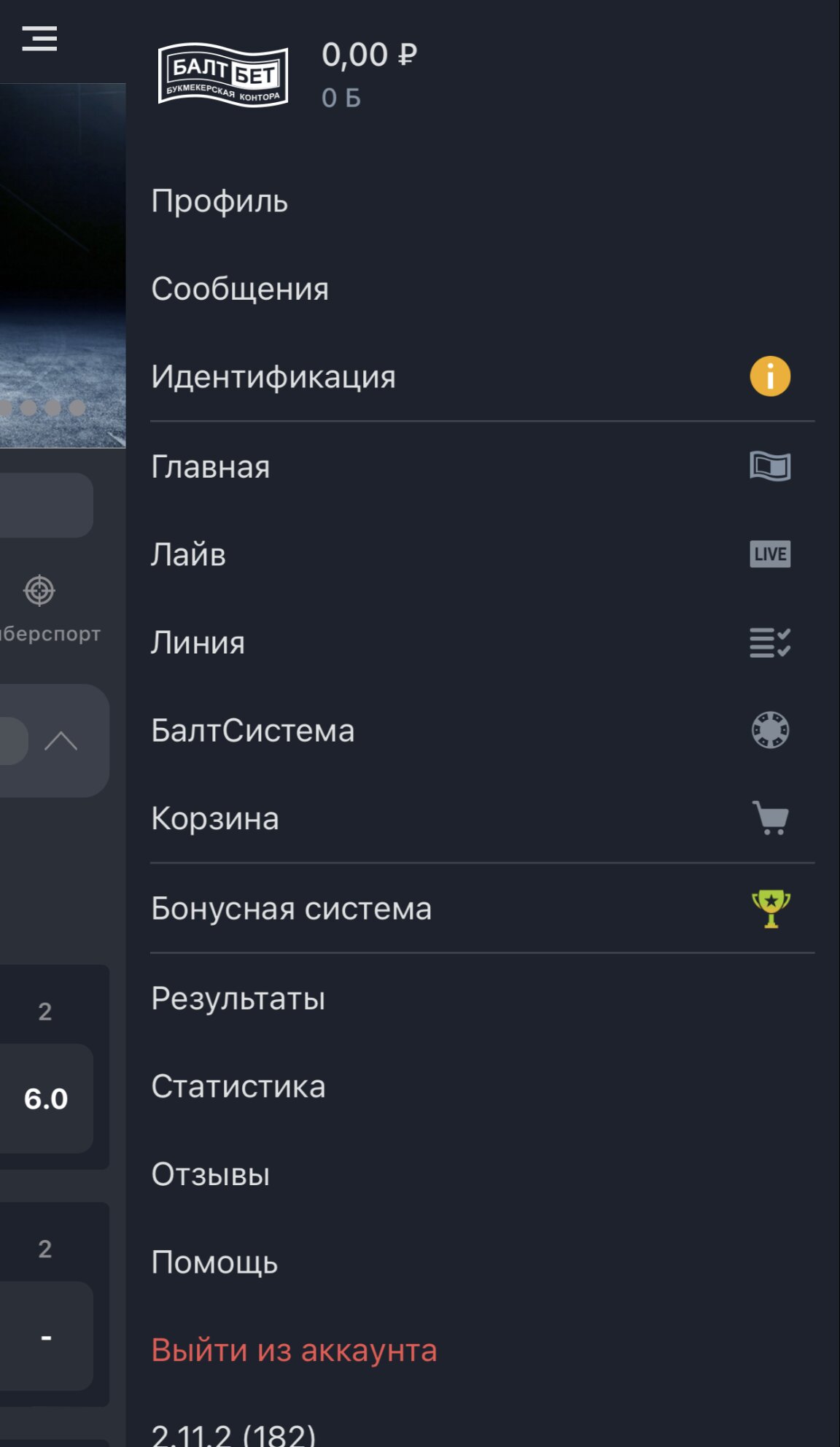Open the Корзина shopping cart icon

[x=772, y=818]
